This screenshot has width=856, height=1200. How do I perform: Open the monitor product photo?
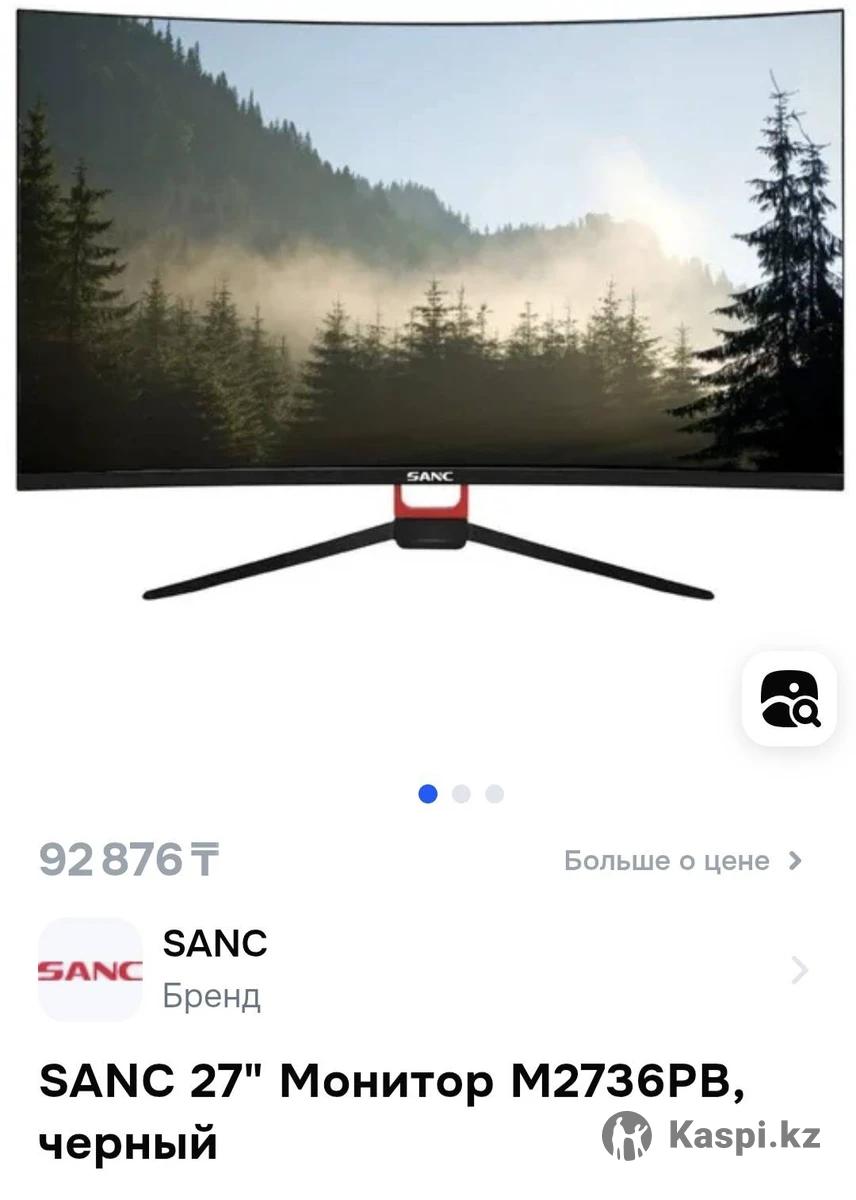point(428,300)
